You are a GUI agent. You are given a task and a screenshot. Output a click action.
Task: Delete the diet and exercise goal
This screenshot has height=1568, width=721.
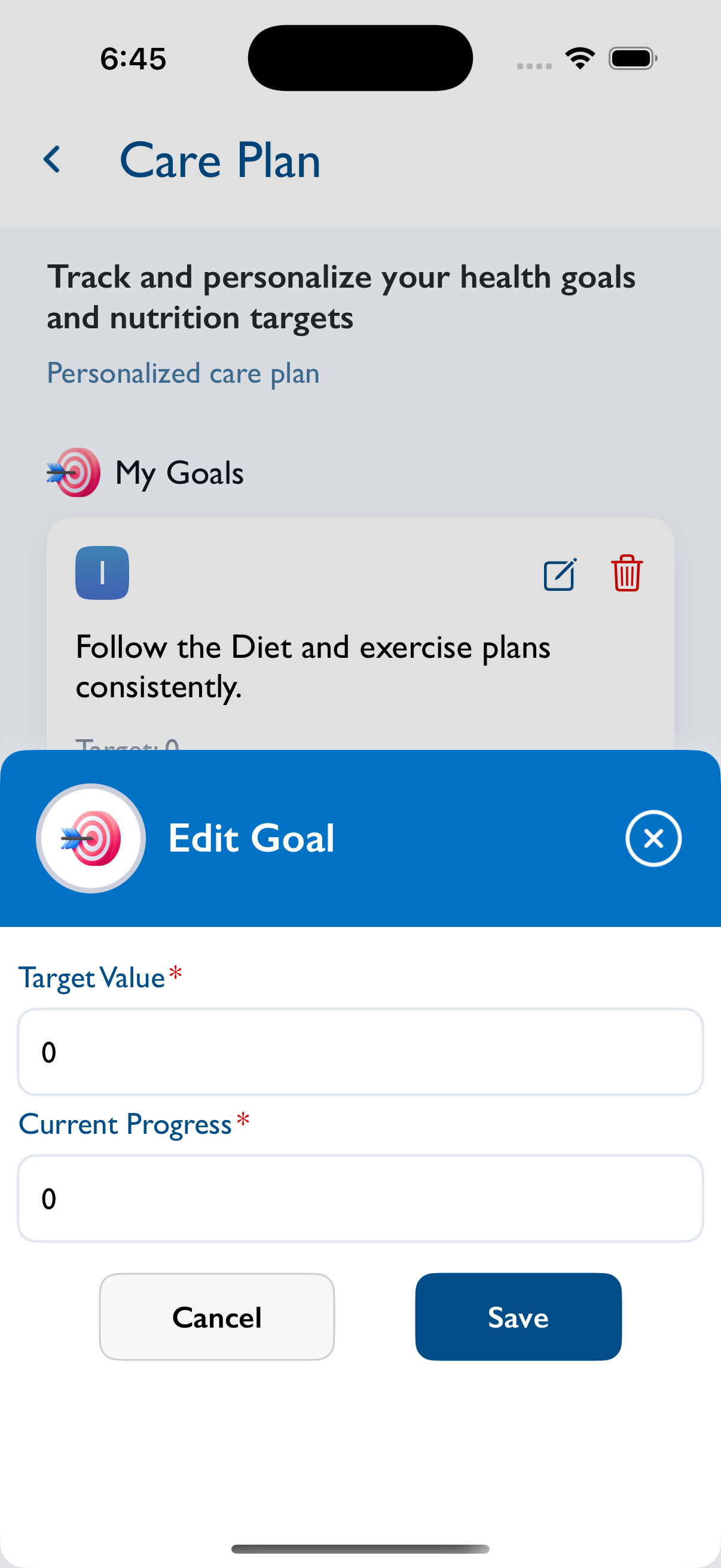coord(627,573)
